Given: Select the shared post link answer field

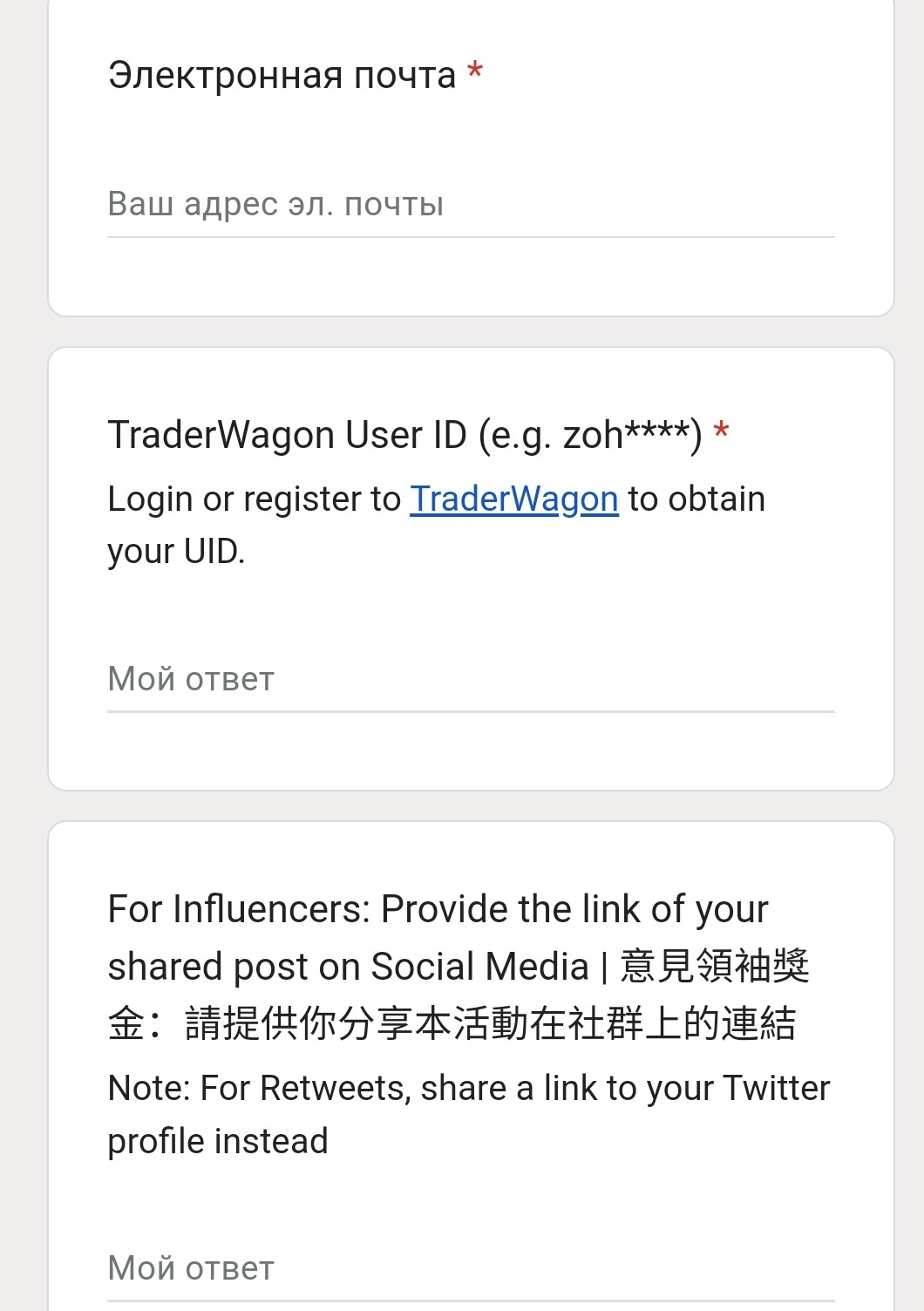Looking at the screenshot, I should [x=471, y=1269].
